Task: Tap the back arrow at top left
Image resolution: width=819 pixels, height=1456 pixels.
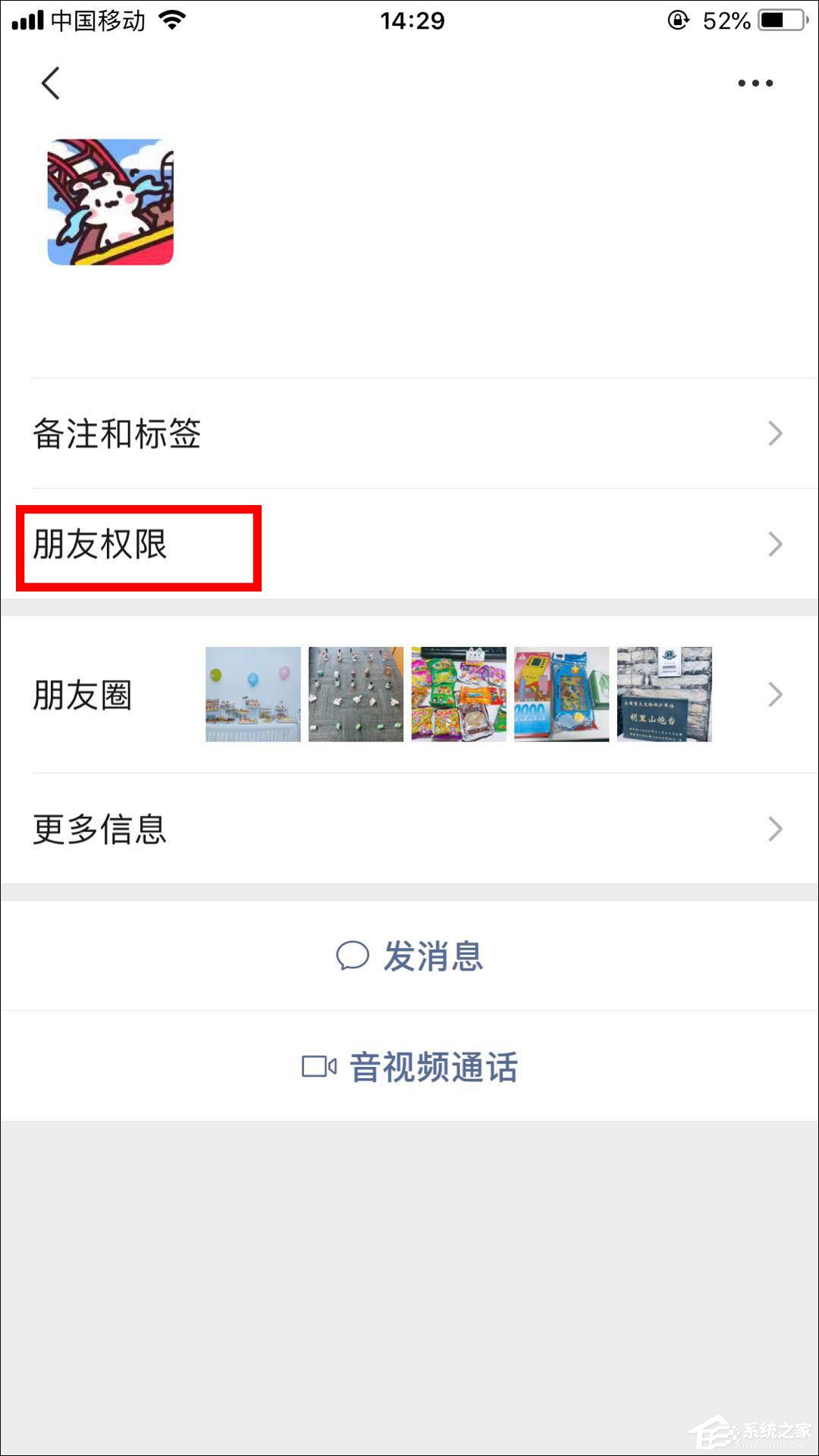Action: click(50, 83)
